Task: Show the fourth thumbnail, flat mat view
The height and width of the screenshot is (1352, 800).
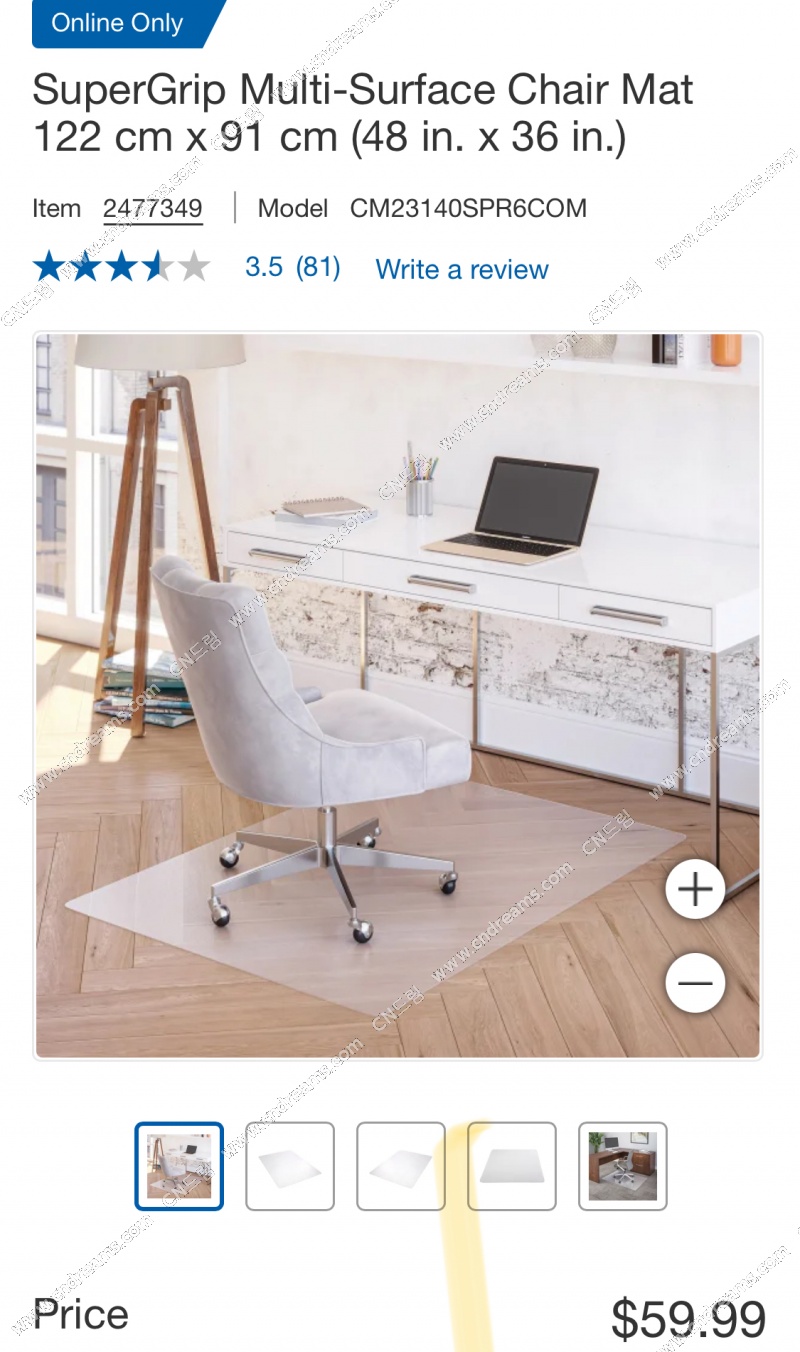Action: (512, 1166)
